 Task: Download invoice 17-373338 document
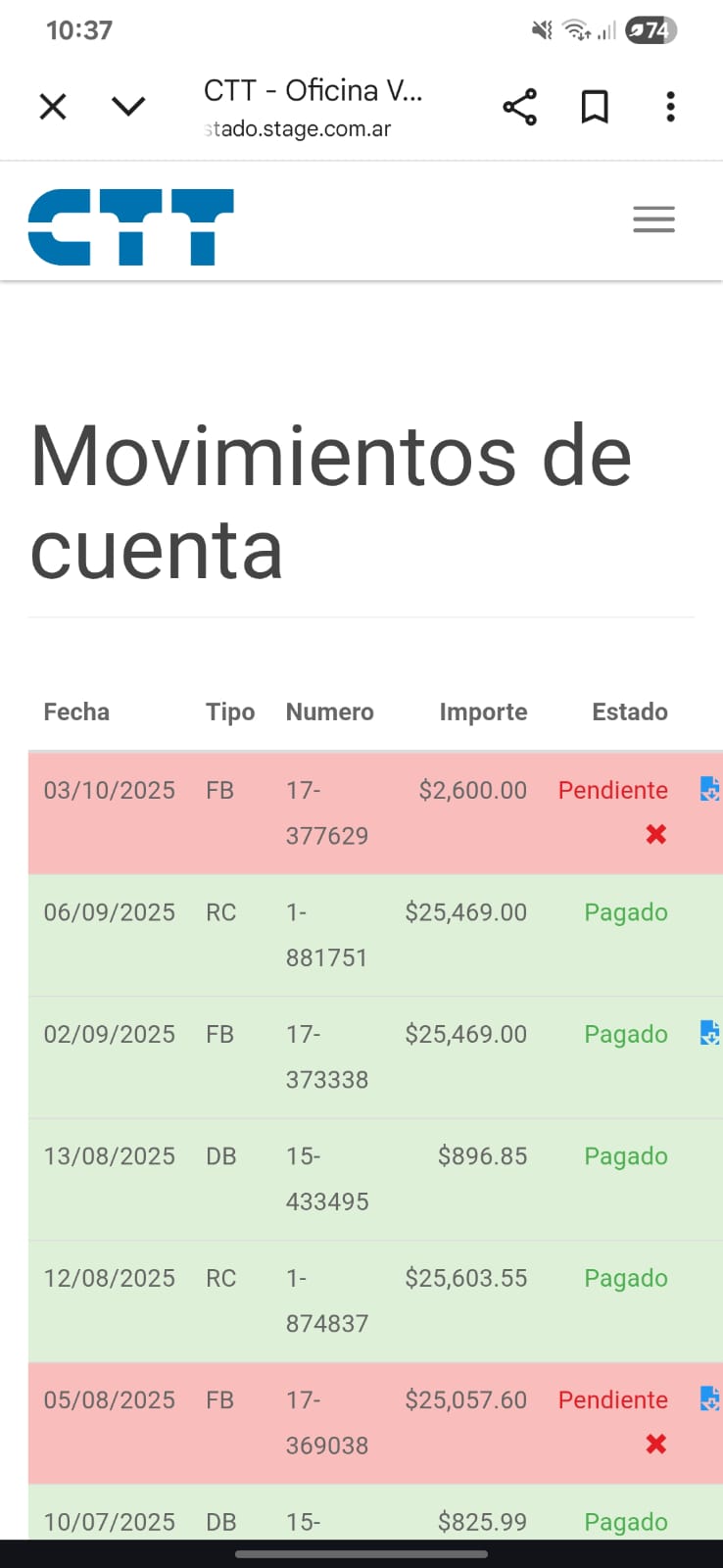(x=710, y=1033)
